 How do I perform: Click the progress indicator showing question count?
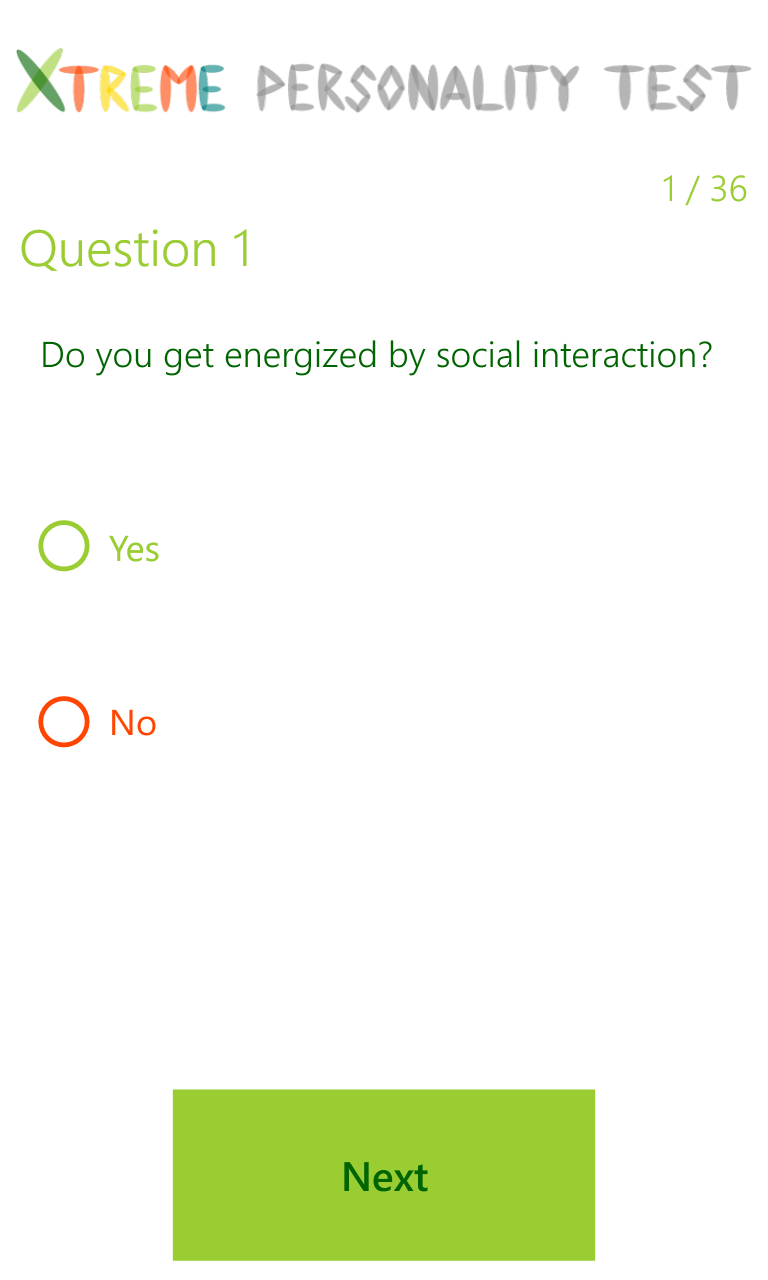click(x=704, y=188)
